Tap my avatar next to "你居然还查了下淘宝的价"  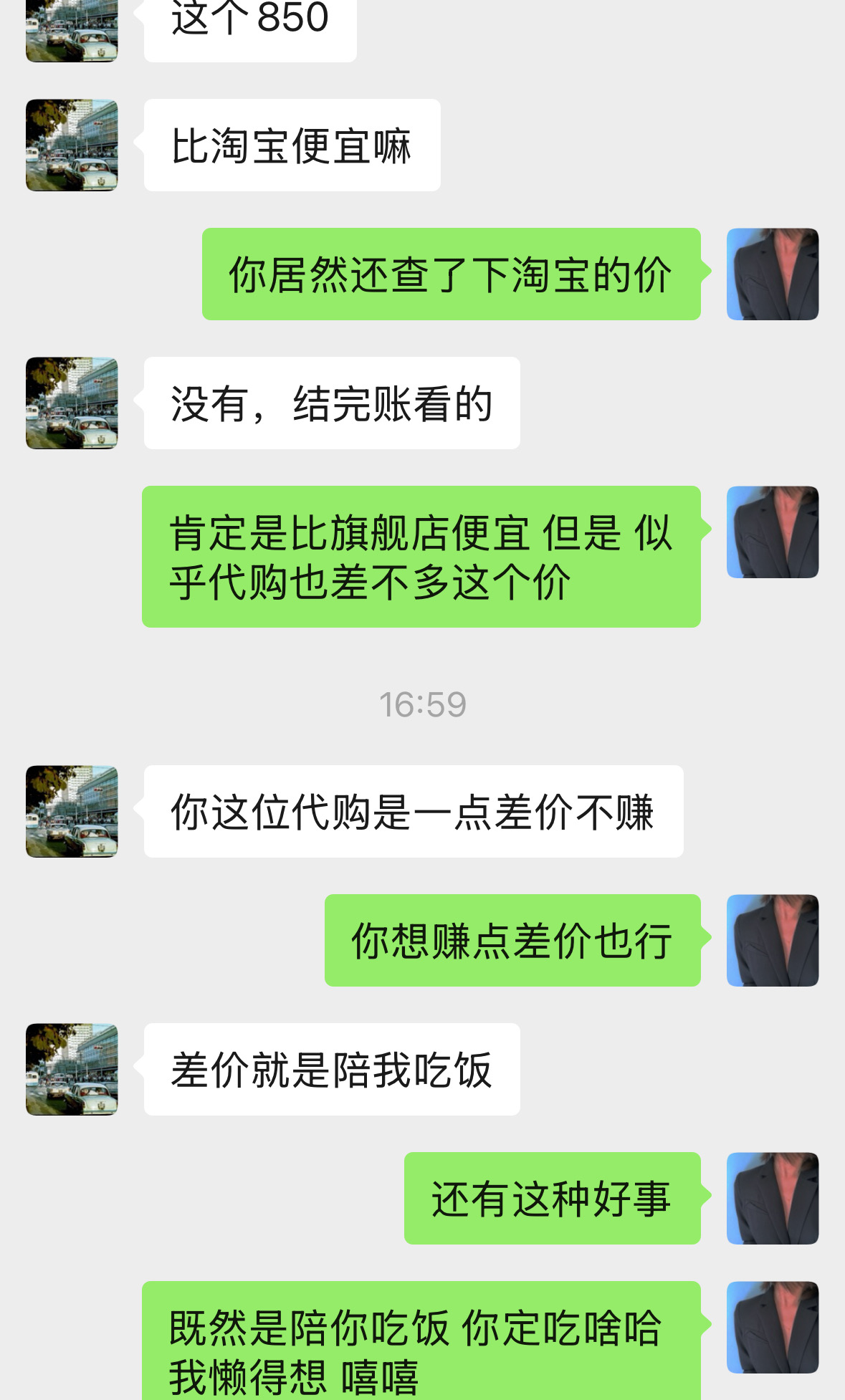773,274
